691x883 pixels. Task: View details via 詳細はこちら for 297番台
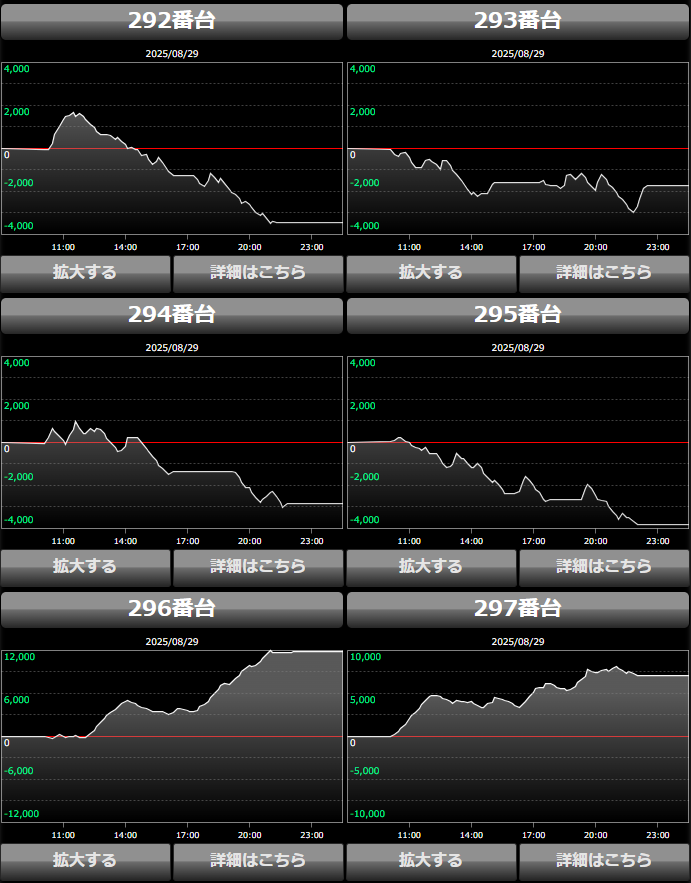coord(604,860)
